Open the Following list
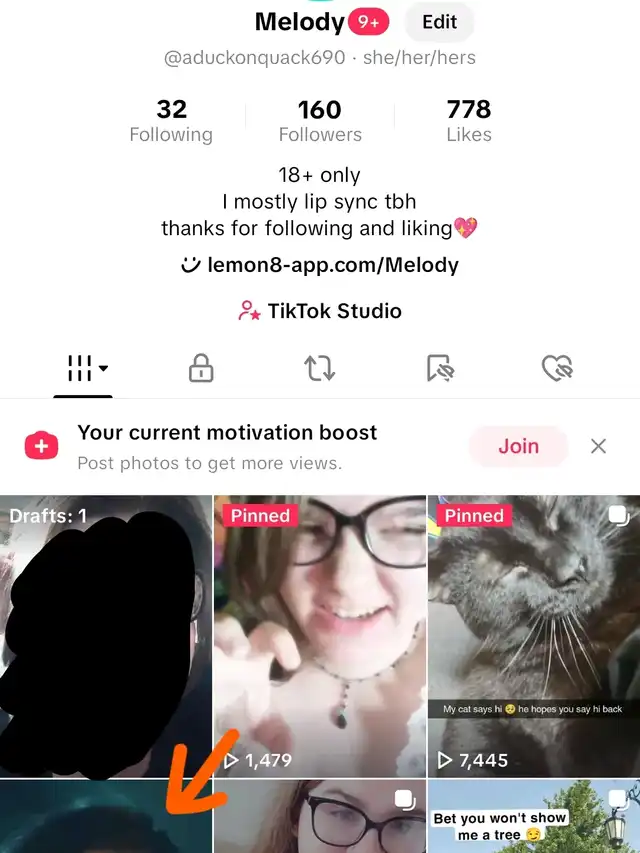The width and height of the screenshot is (640, 853). [171, 121]
